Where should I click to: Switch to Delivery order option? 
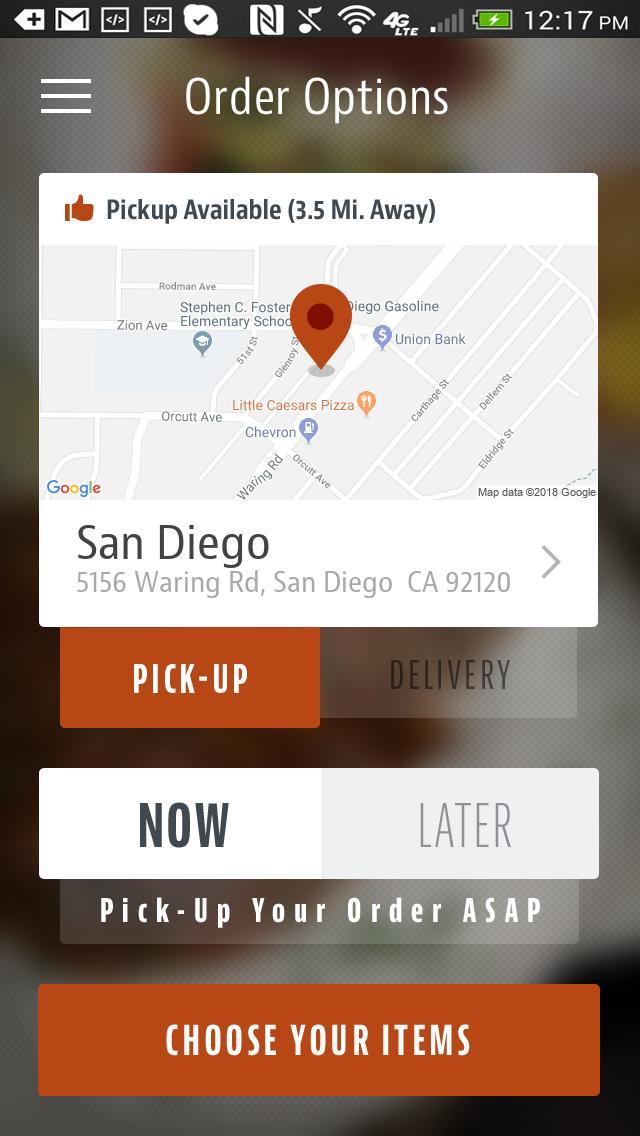tap(449, 675)
